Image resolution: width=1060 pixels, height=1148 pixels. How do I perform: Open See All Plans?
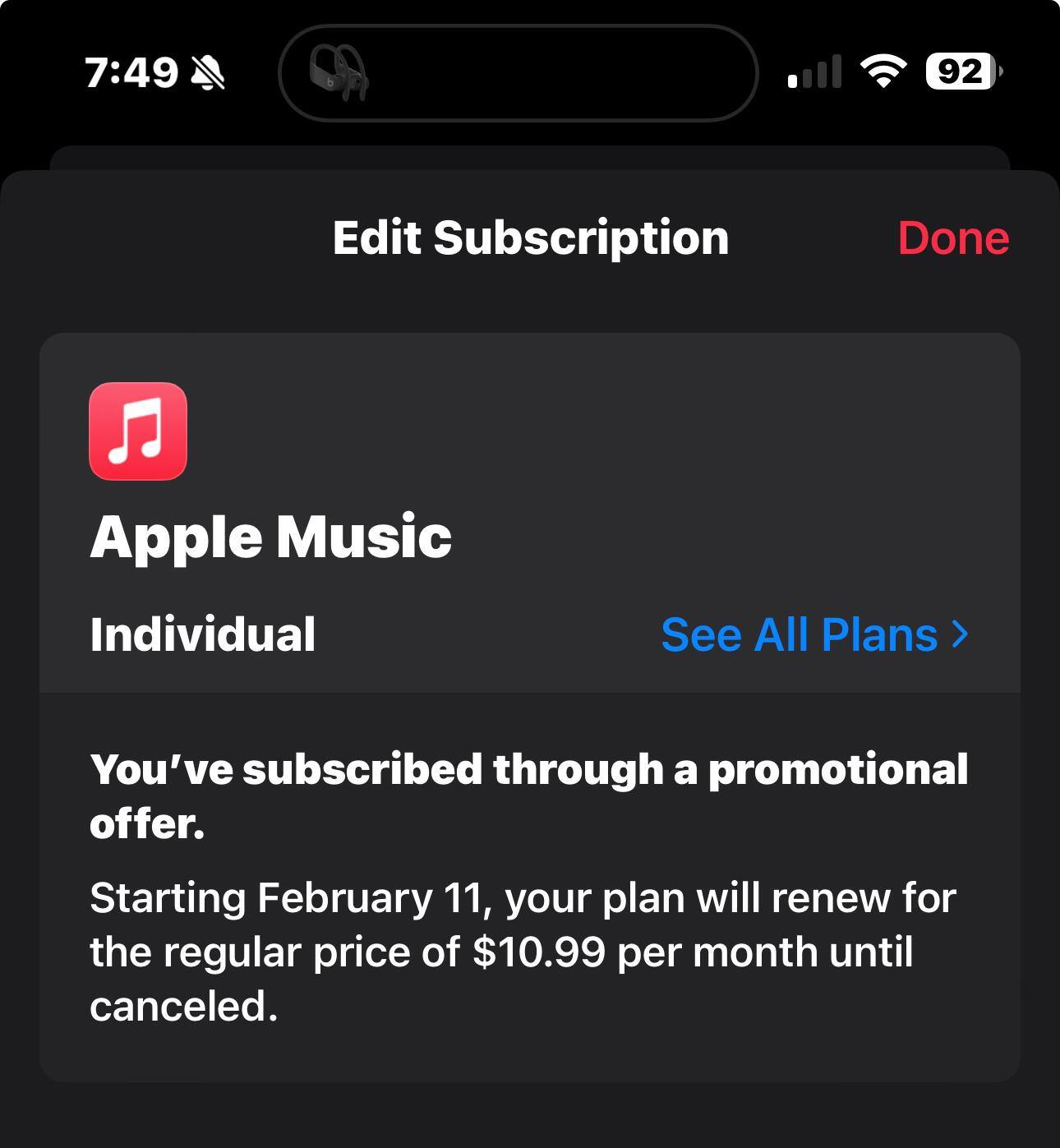[813, 634]
